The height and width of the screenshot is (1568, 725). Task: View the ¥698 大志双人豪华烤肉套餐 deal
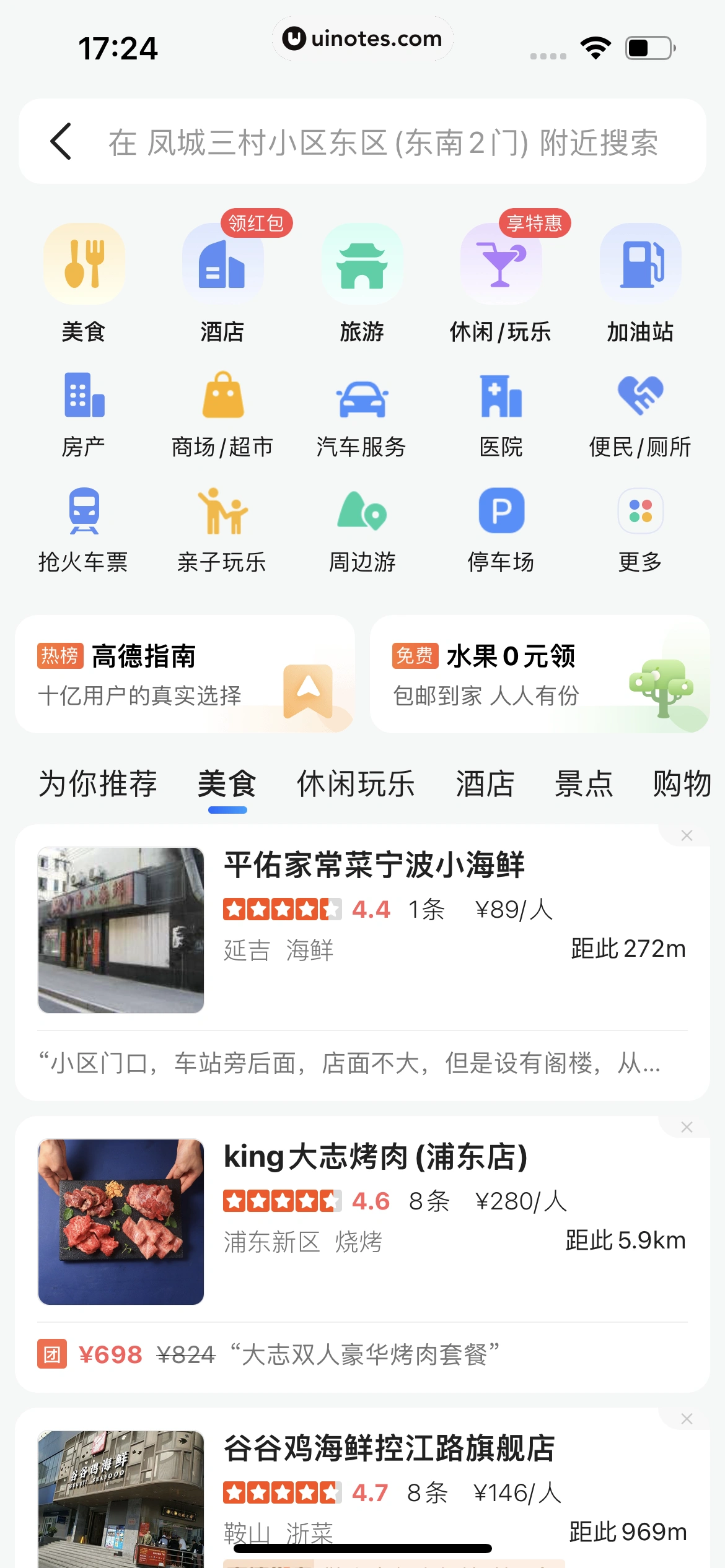pos(289,1354)
